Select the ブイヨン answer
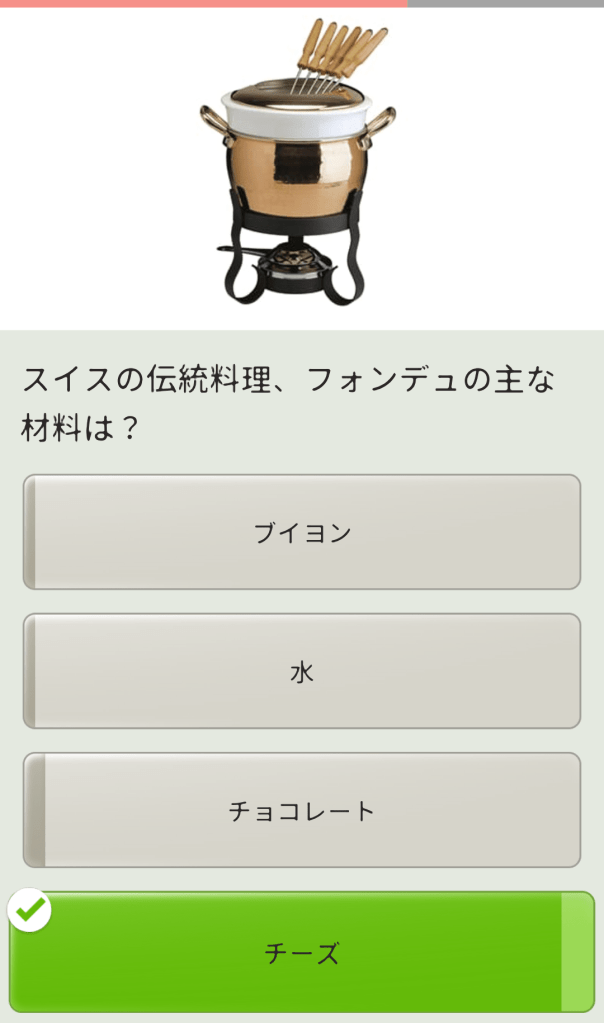Screen dimensions: 604x1023 click(302, 532)
